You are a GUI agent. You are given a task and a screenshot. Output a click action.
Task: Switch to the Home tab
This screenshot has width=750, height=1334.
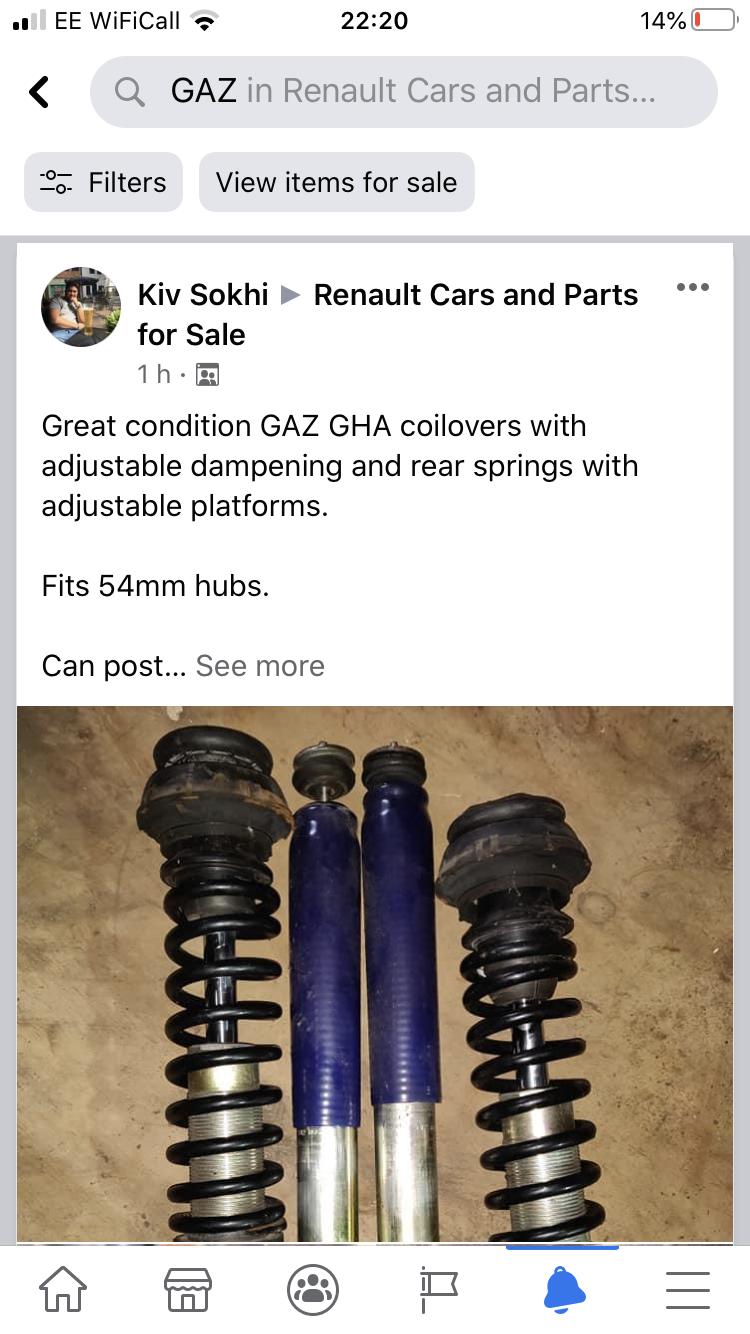click(62, 1290)
